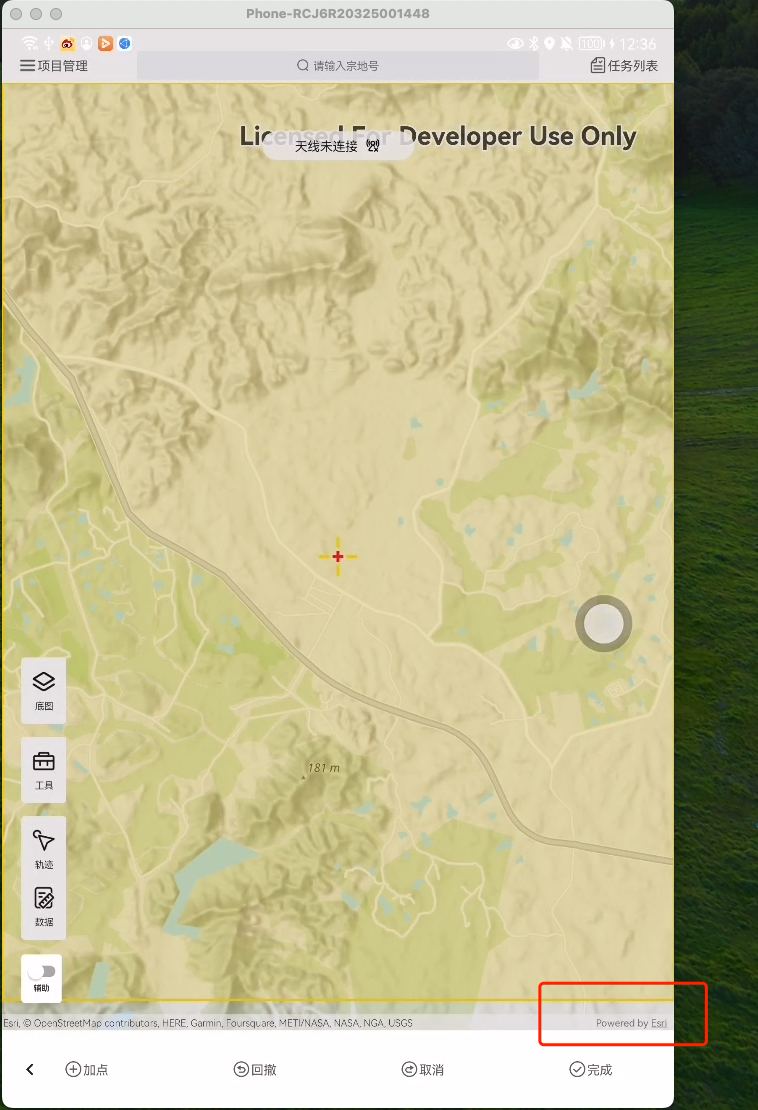Tap the circular locate button on the map
Viewport: 758px width, 1110px height.
pos(603,623)
